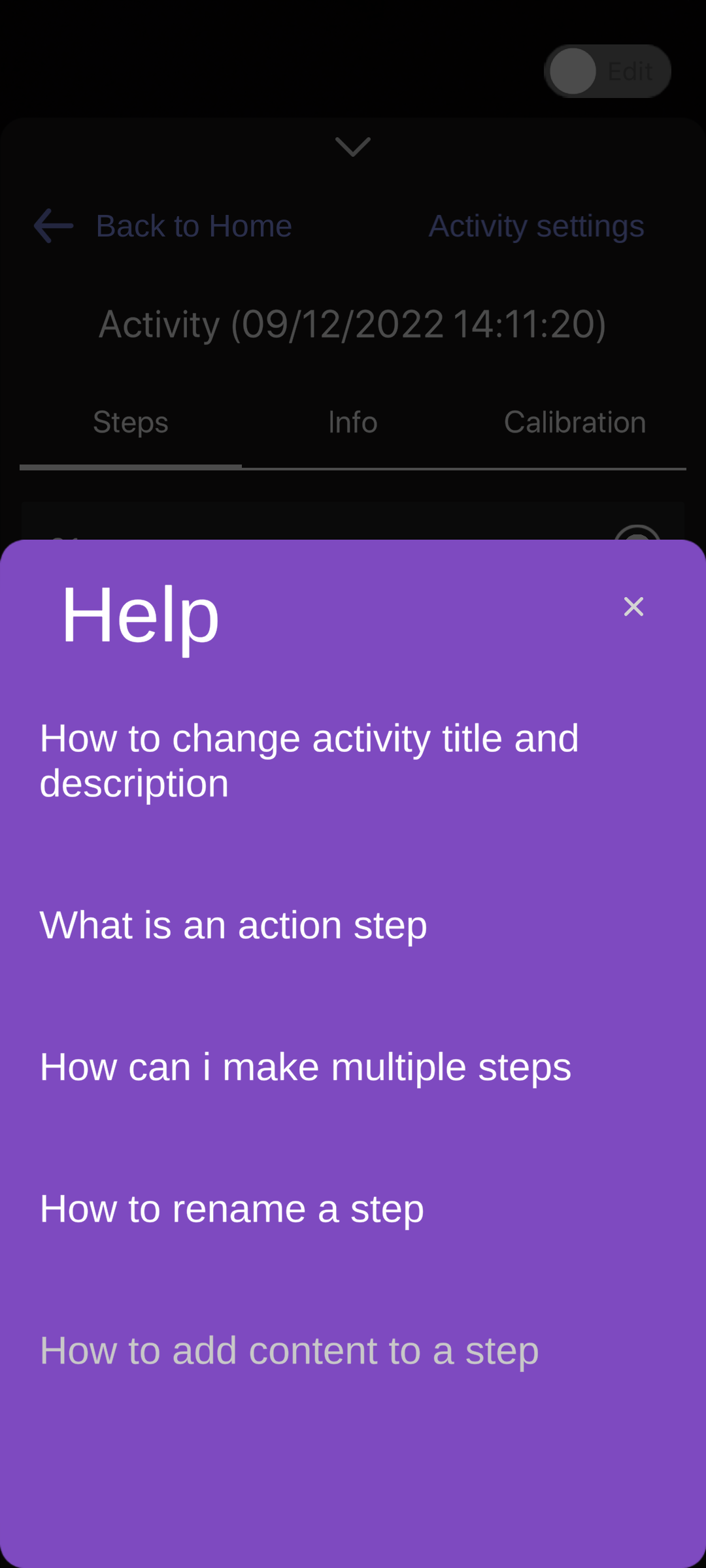Select the Steps tab
This screenshot has width=706, height=1568.
pos(130,422)
